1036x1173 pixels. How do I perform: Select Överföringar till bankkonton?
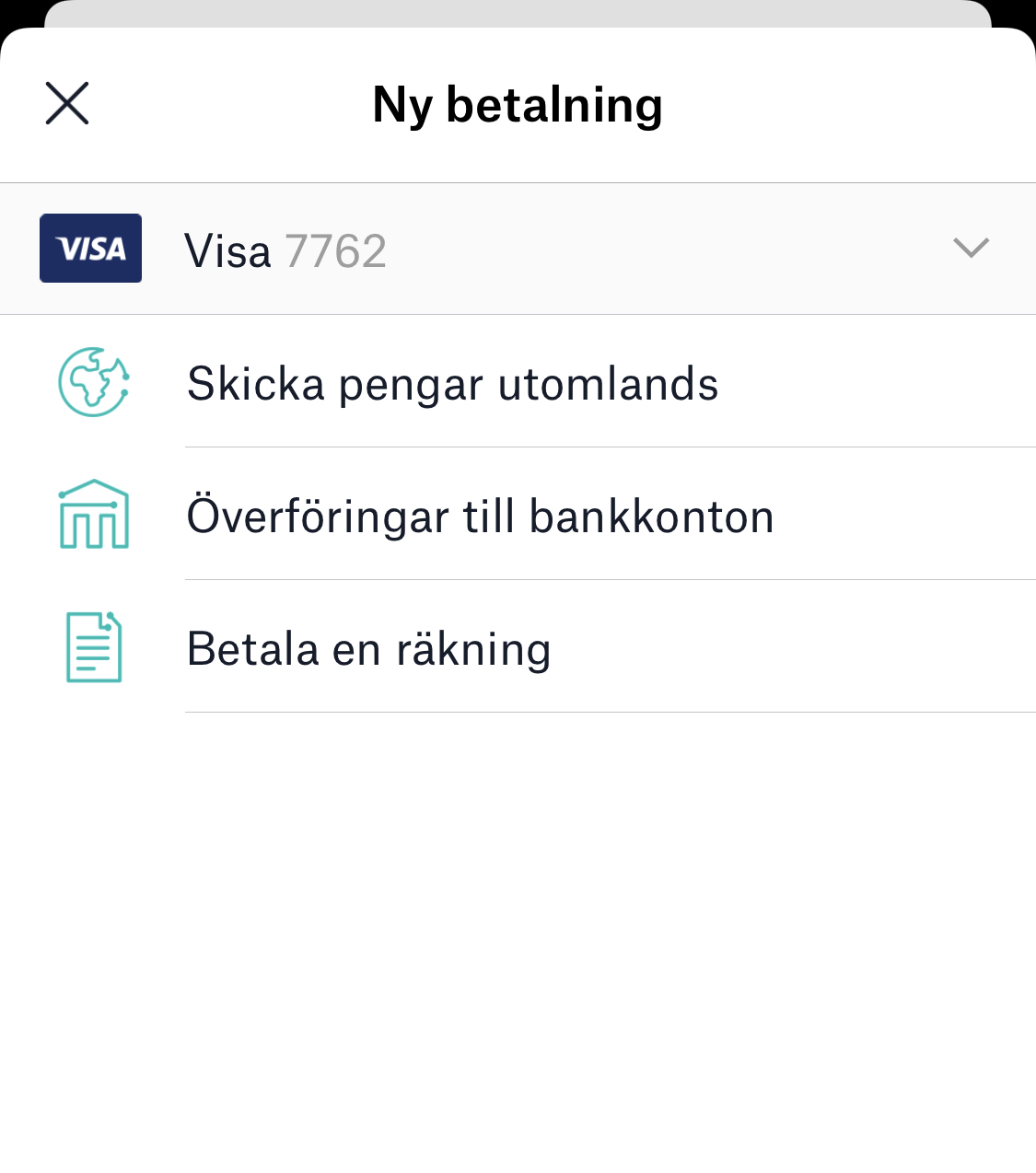point(480,516)
